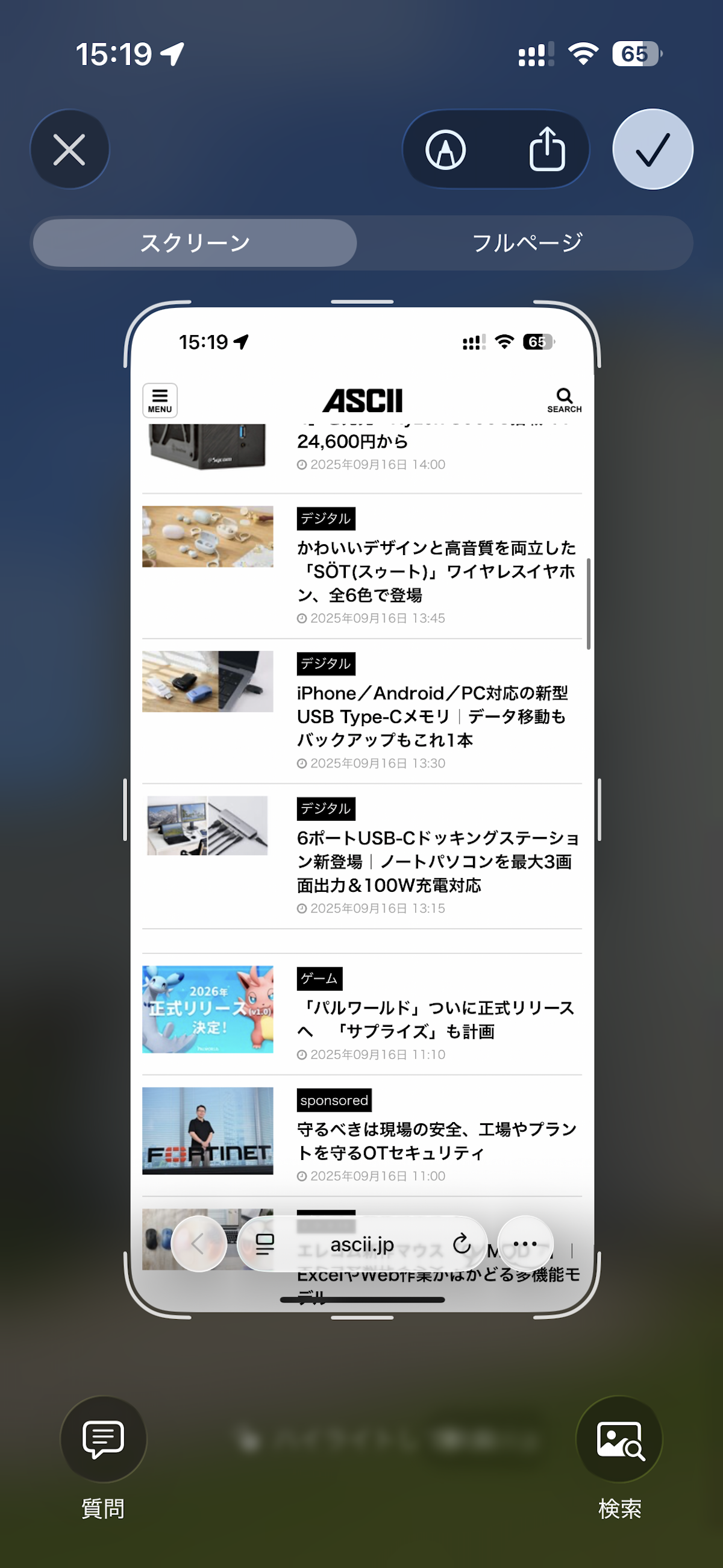Open the markup pen tool

pyautogui.click(x=445, y=149)
